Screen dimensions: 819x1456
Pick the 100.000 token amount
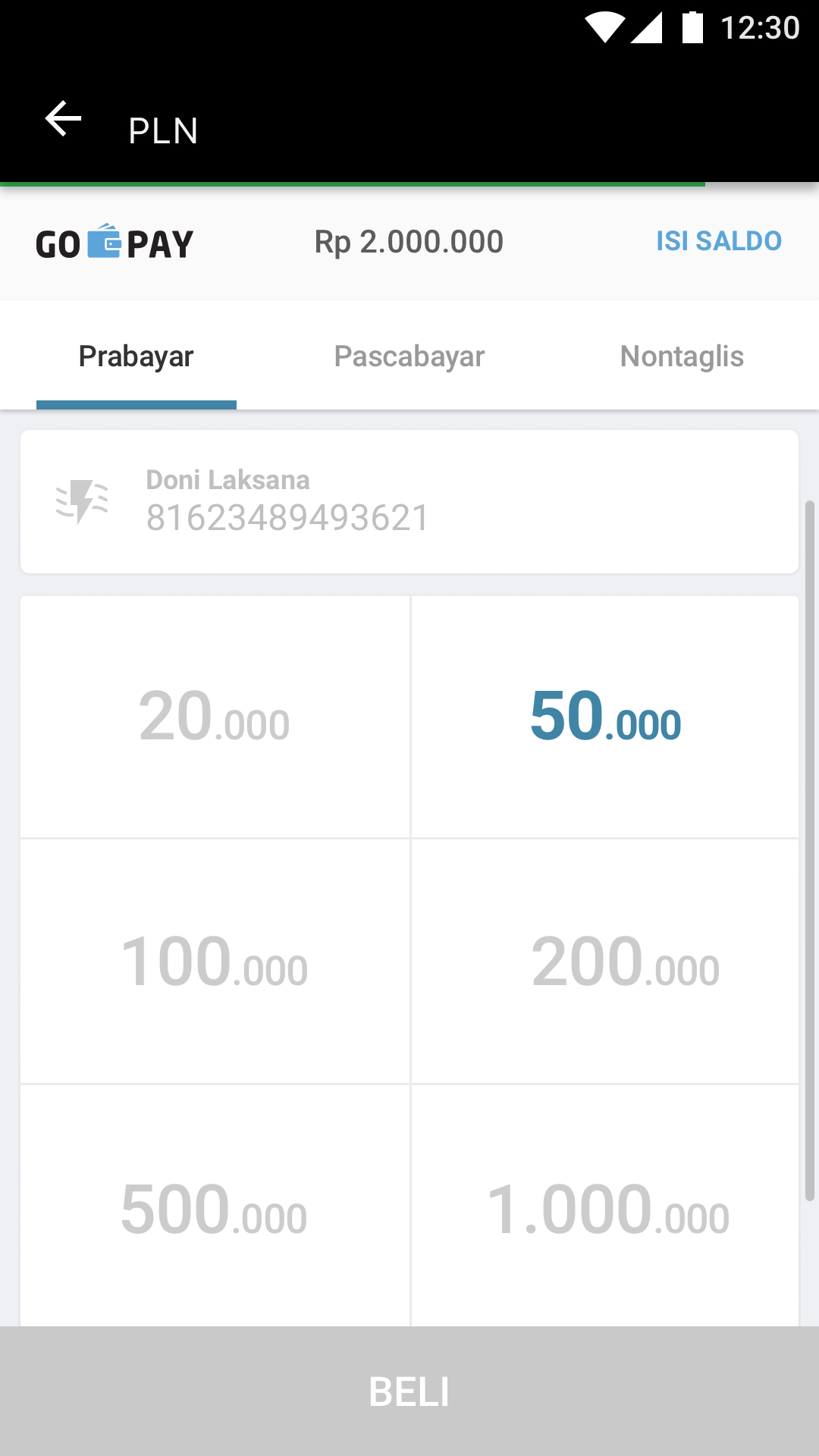[x=215, y=962]
